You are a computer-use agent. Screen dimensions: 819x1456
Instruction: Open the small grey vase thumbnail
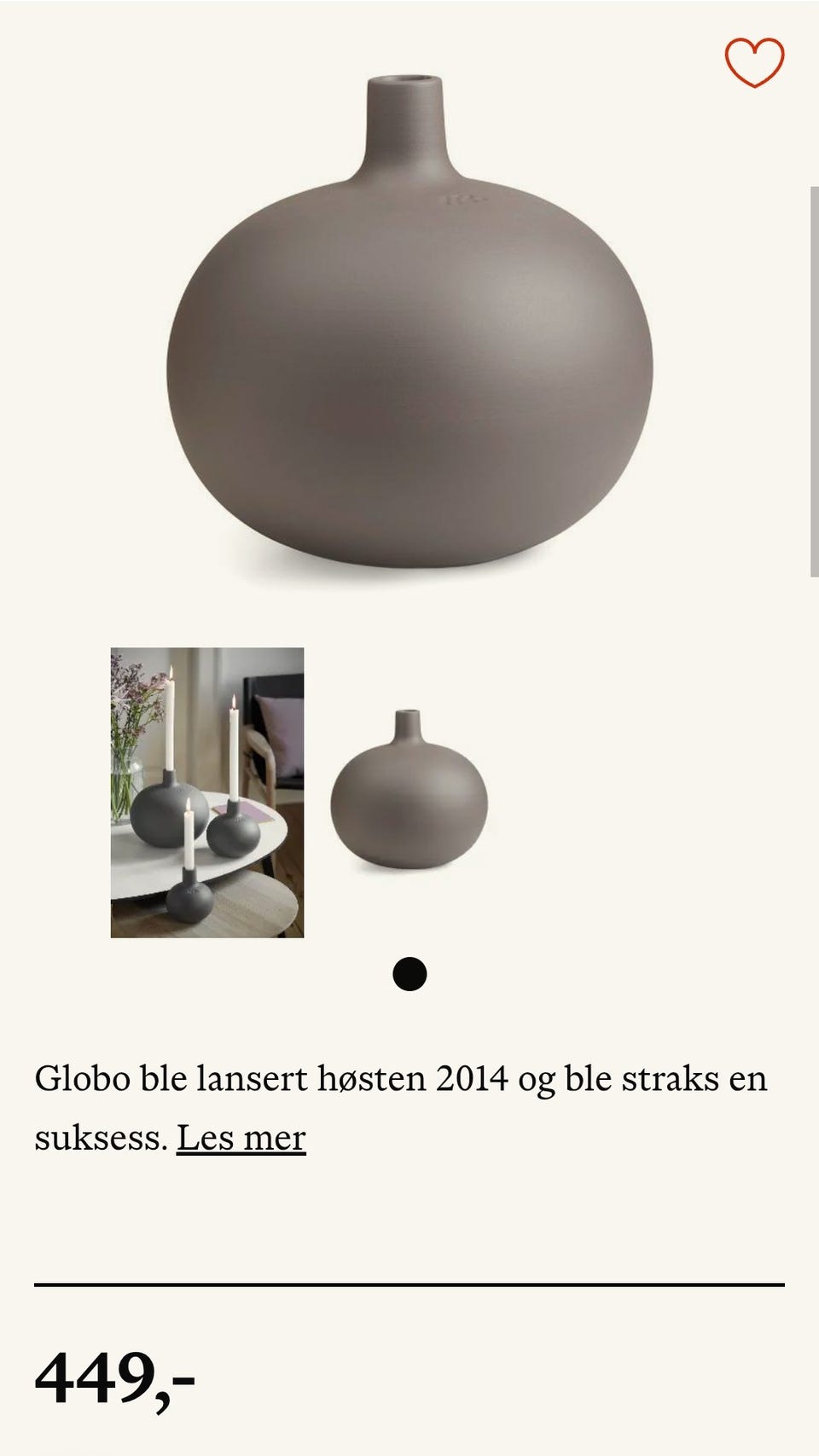coord(410,793)
